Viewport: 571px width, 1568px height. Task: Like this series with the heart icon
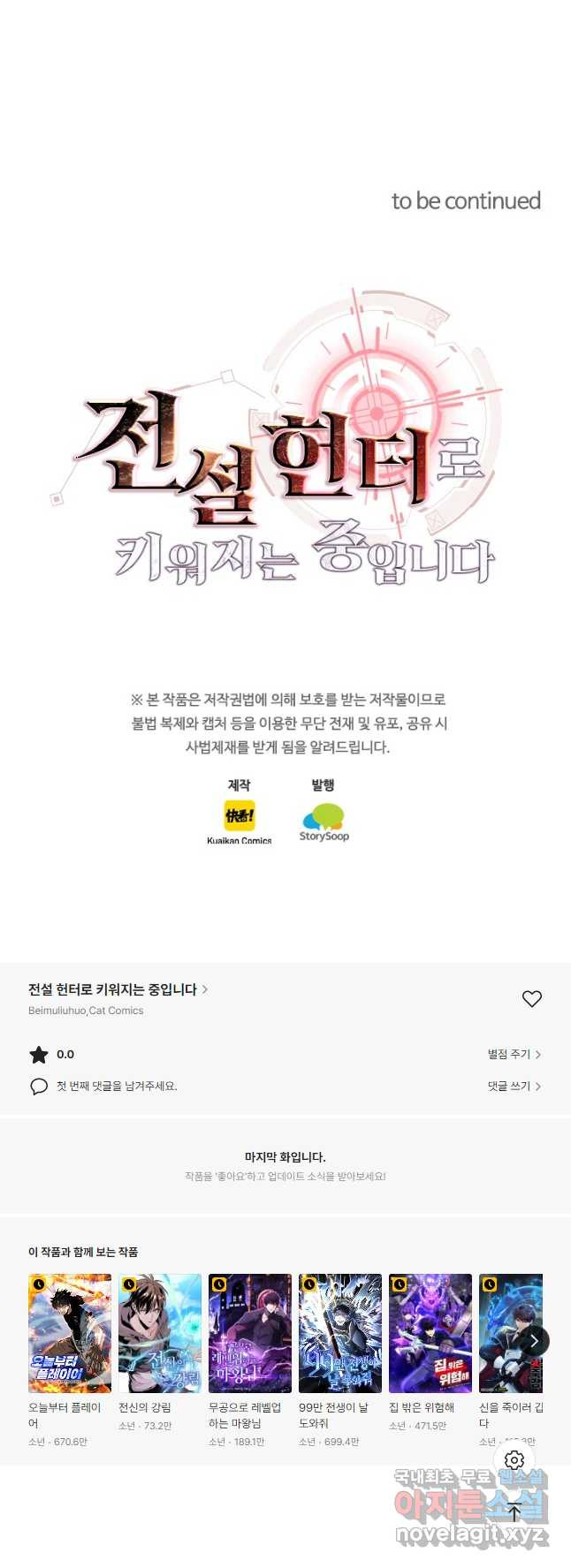(x=531, y=998)
